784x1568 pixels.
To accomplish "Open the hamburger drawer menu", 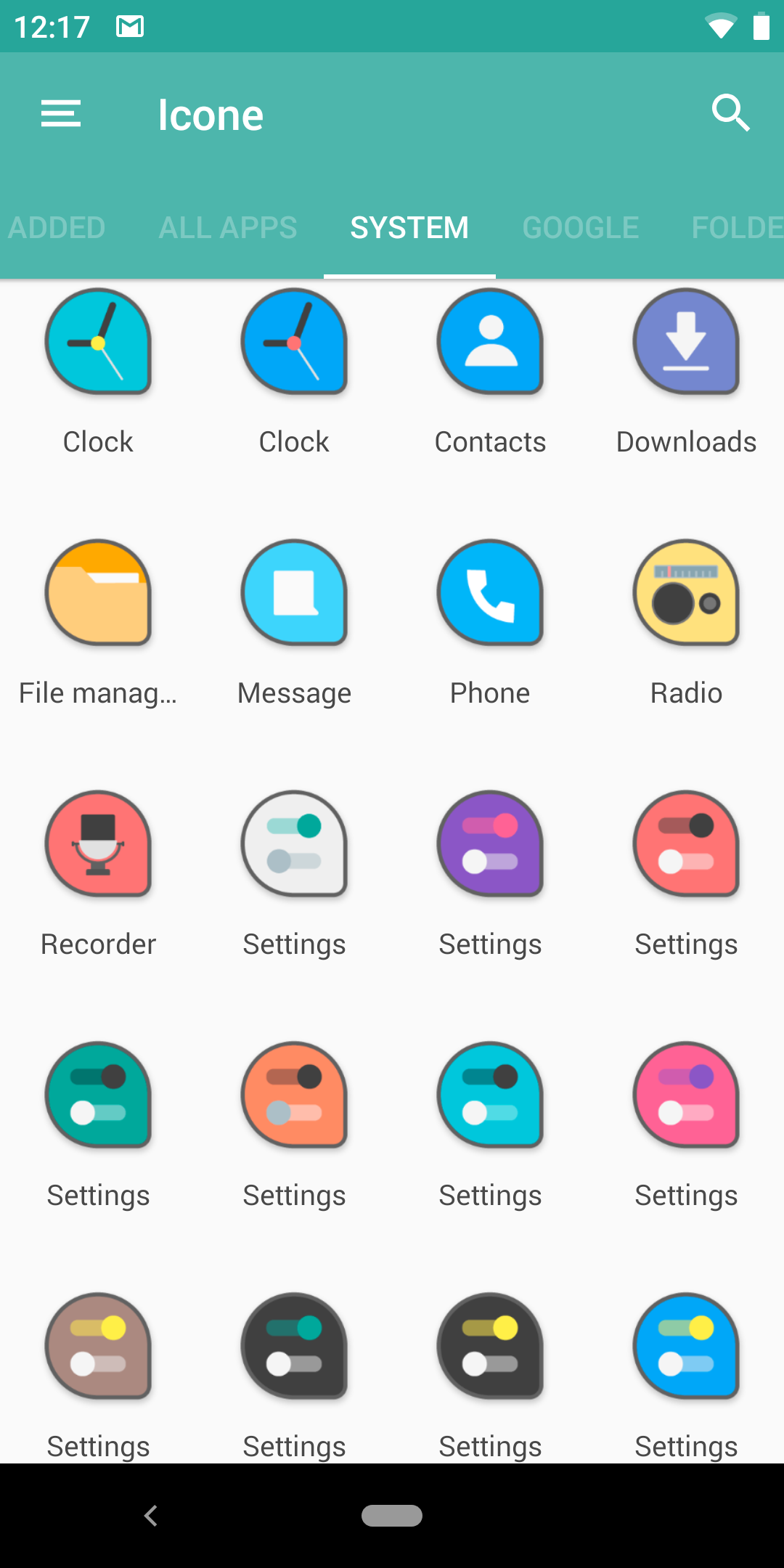I will 61,114.
